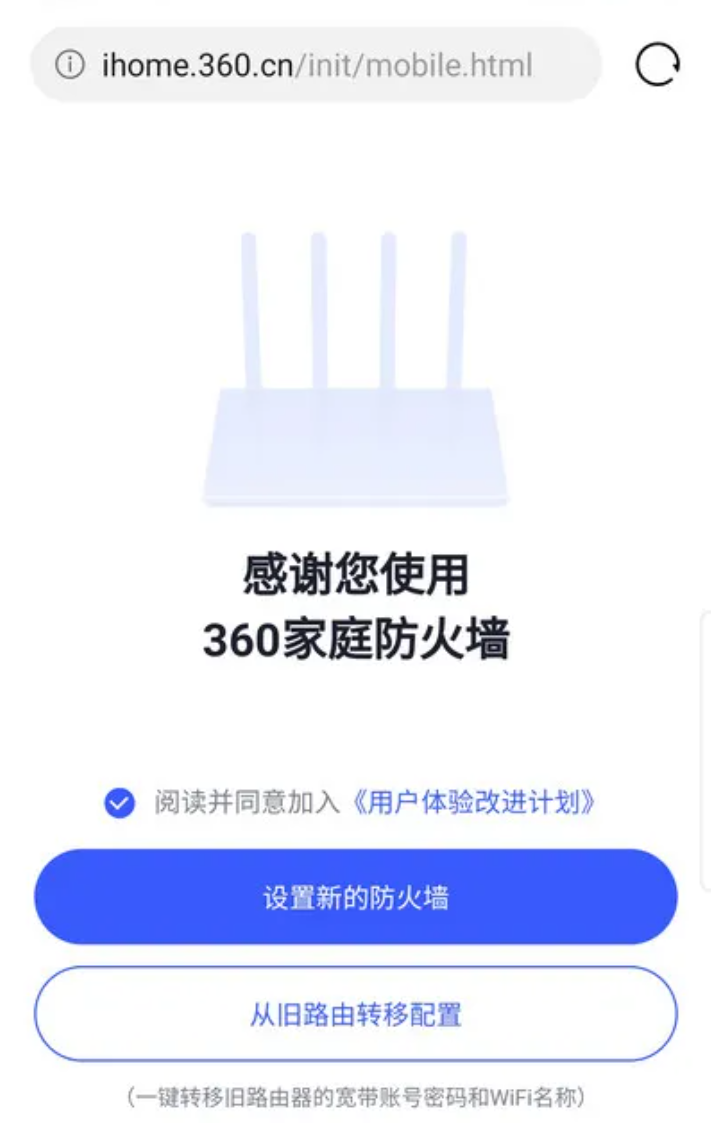This screenshot has width=711, height=1123.
Task: Open the 《用户体验改进计划》 link
Action: (474, 803)
